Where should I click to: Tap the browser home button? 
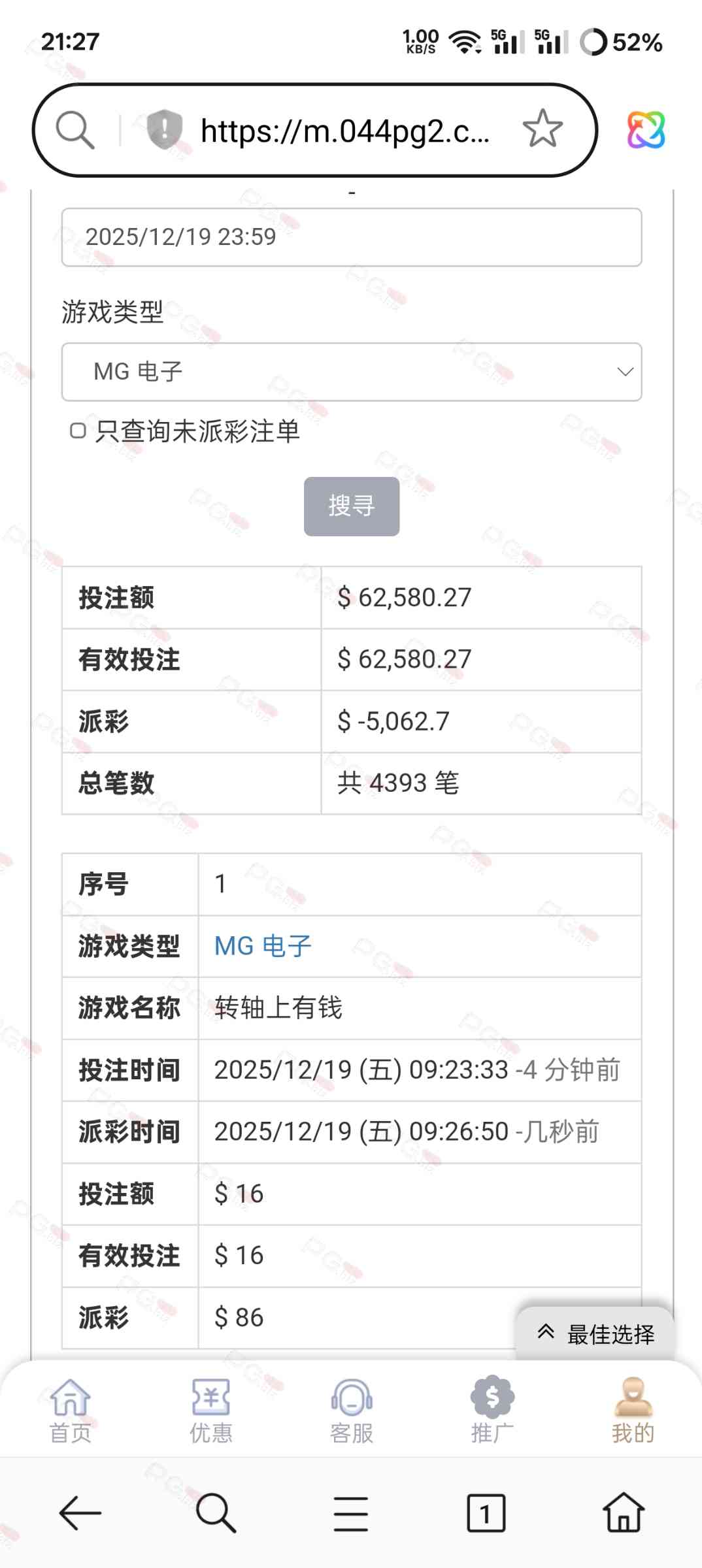click(623, 1513)
